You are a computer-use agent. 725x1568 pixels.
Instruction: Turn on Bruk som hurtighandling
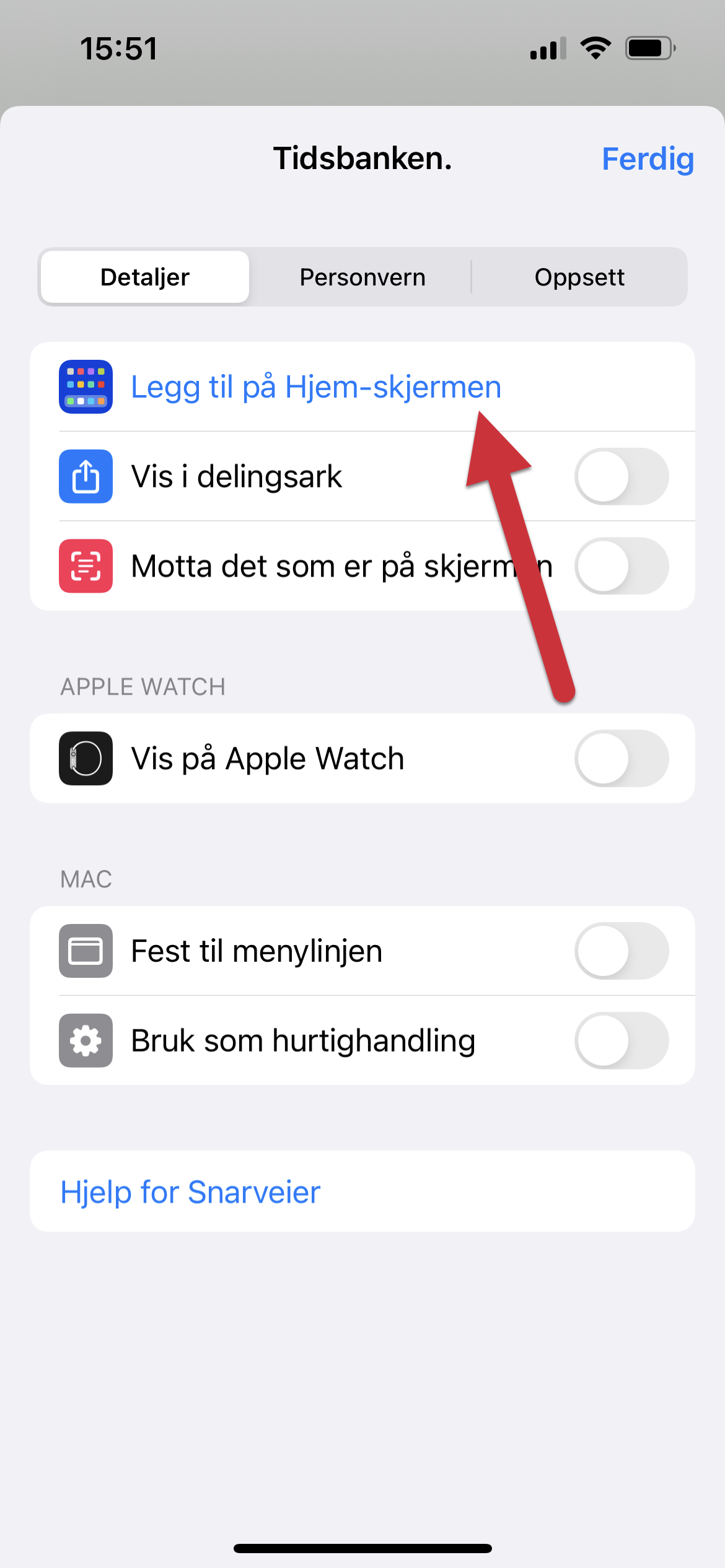click(622, 1040)
